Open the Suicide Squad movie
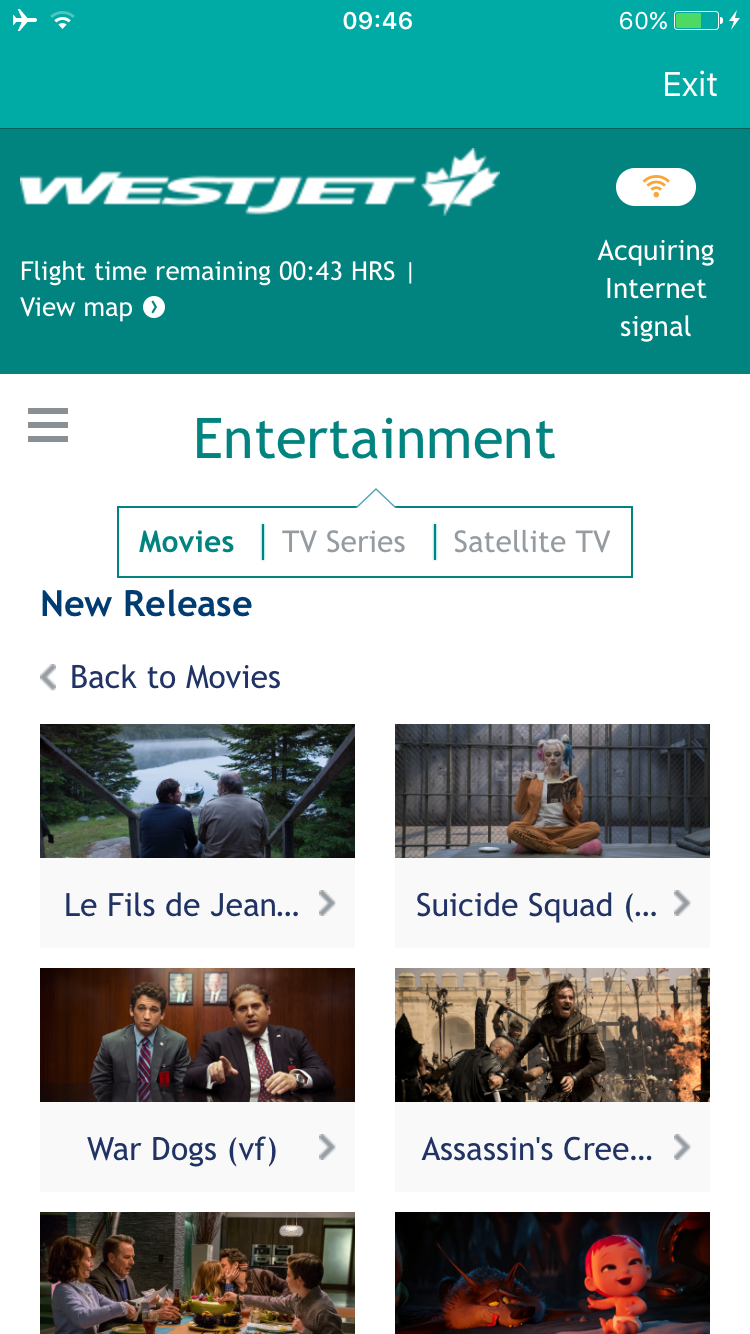 [x=552, y=835]
